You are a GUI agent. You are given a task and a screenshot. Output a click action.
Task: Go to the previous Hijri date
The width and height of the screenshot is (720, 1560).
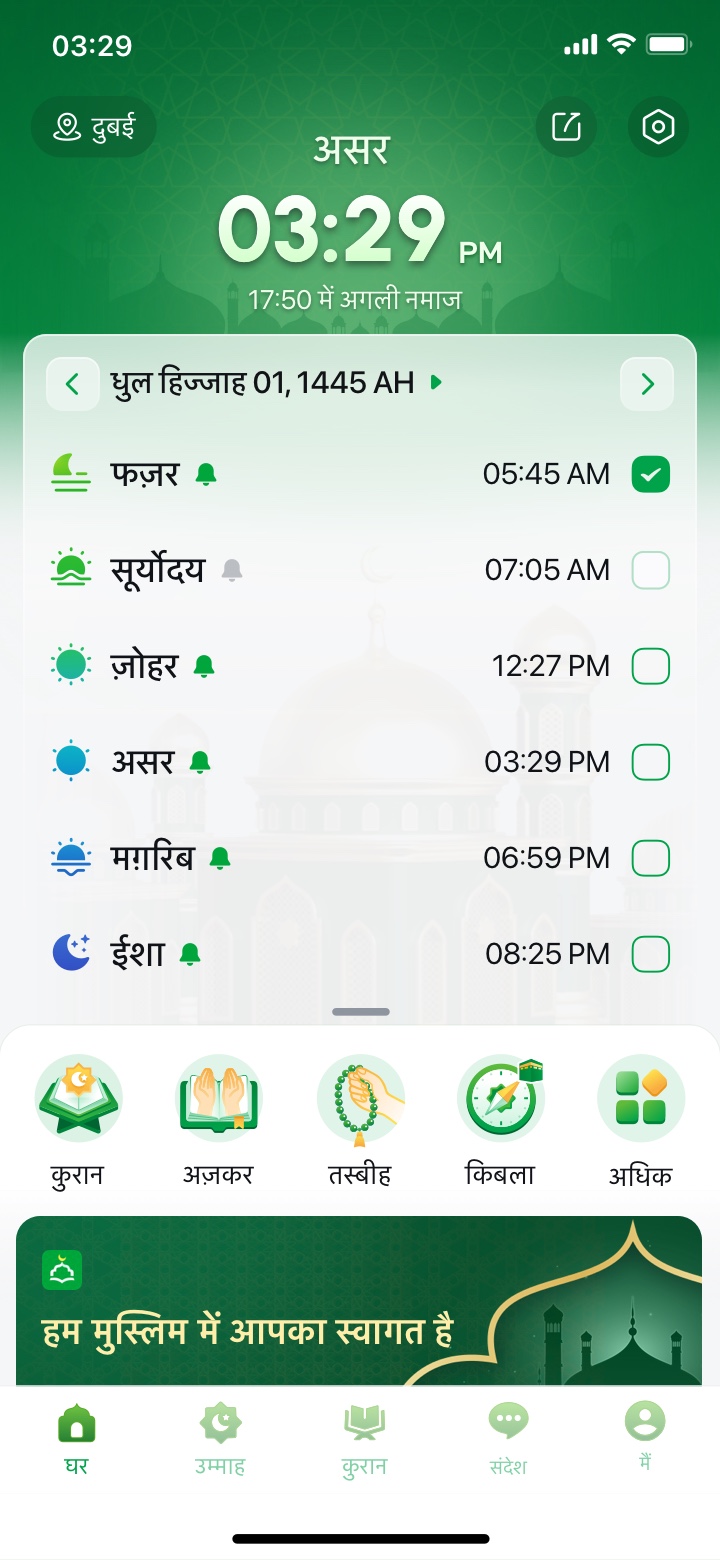[72, 383]
